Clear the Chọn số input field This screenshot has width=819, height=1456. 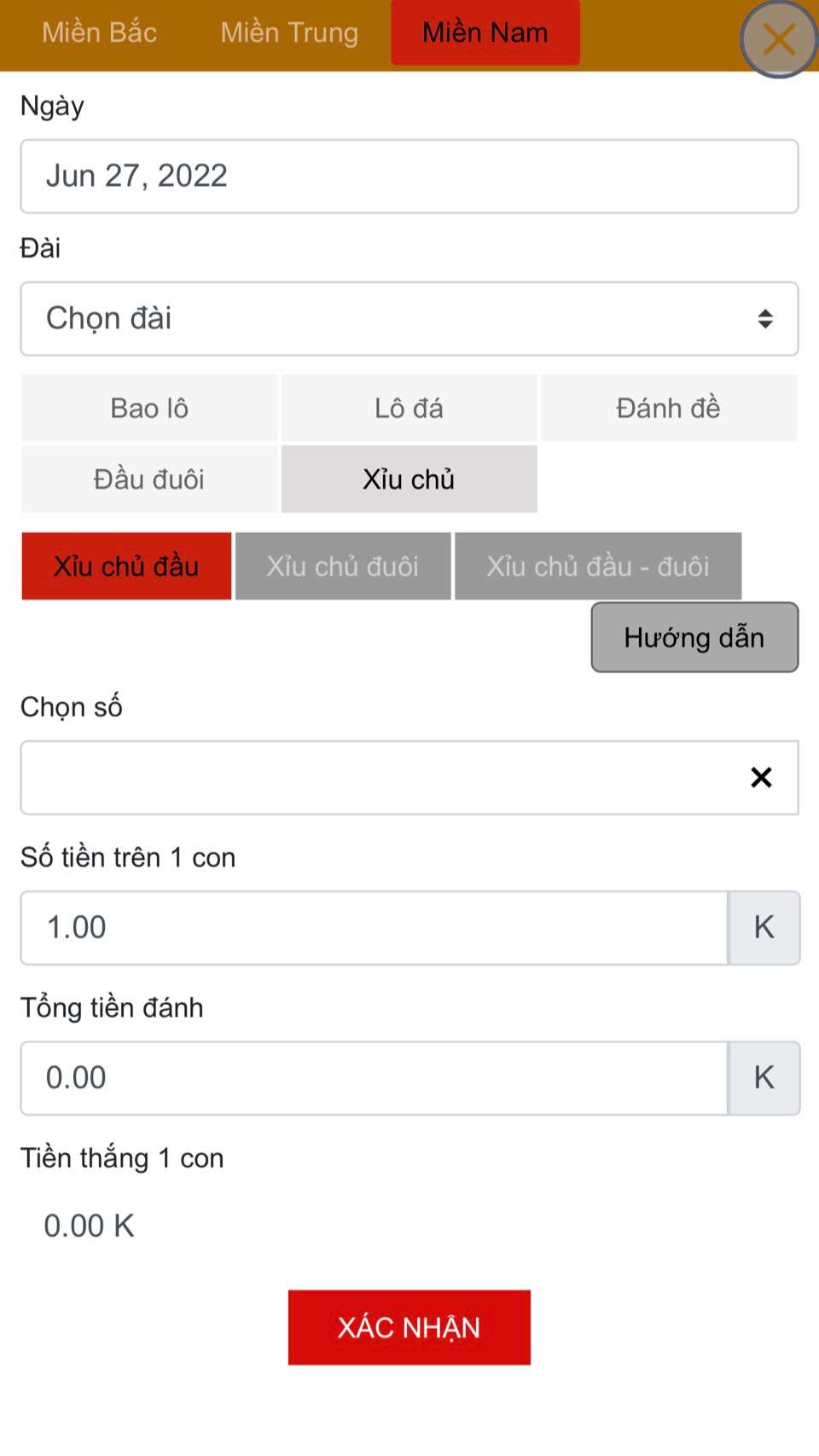pos(760,777)
